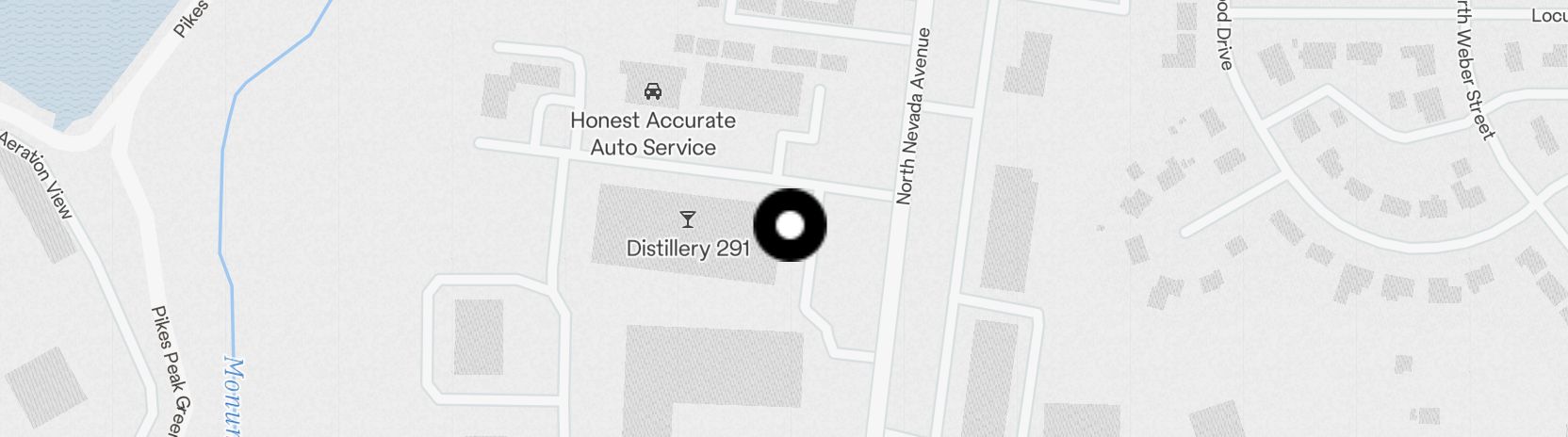Image resolution: width=1568 pixels, height=437 pixels.
Task: Tap the black location pin
Action: 790,225
